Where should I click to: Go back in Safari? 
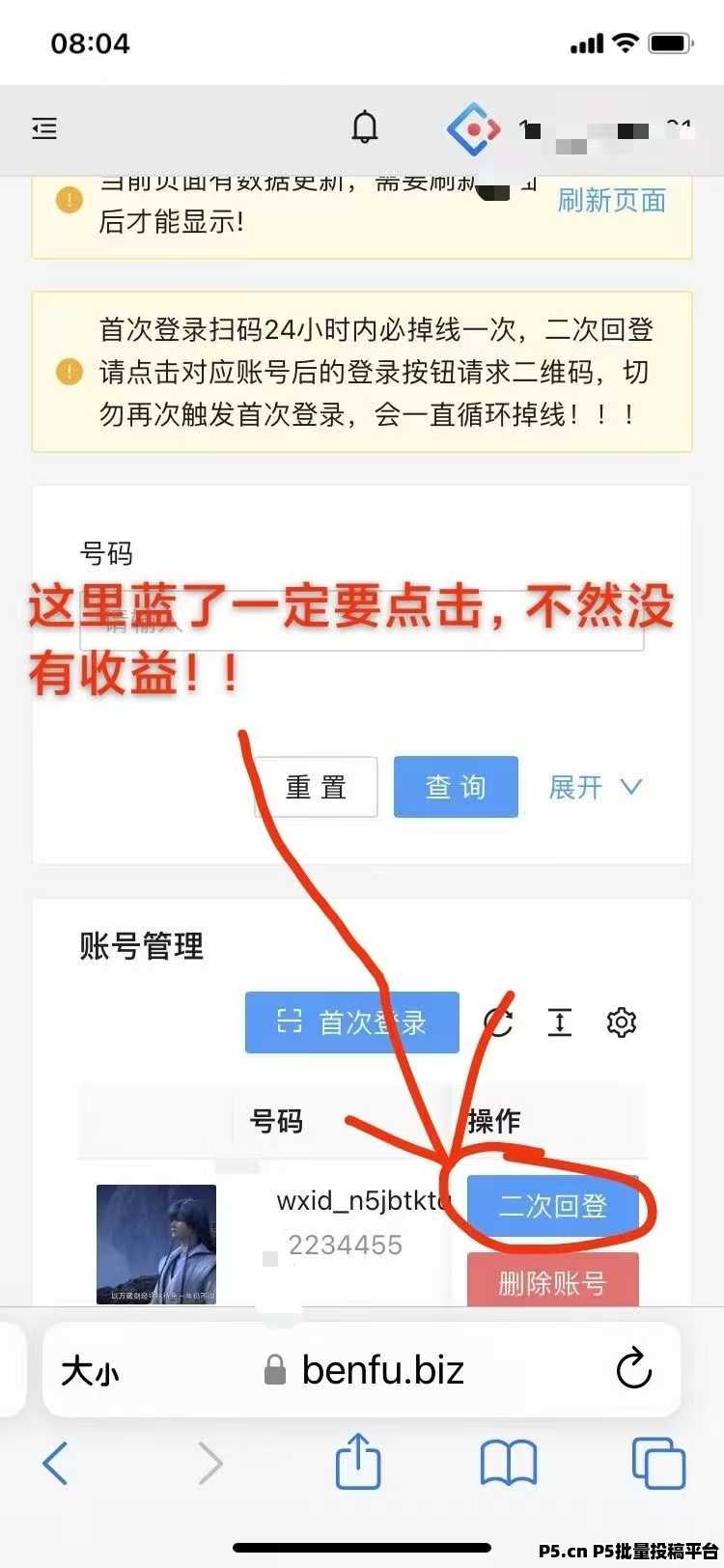tap(56, 1463)
